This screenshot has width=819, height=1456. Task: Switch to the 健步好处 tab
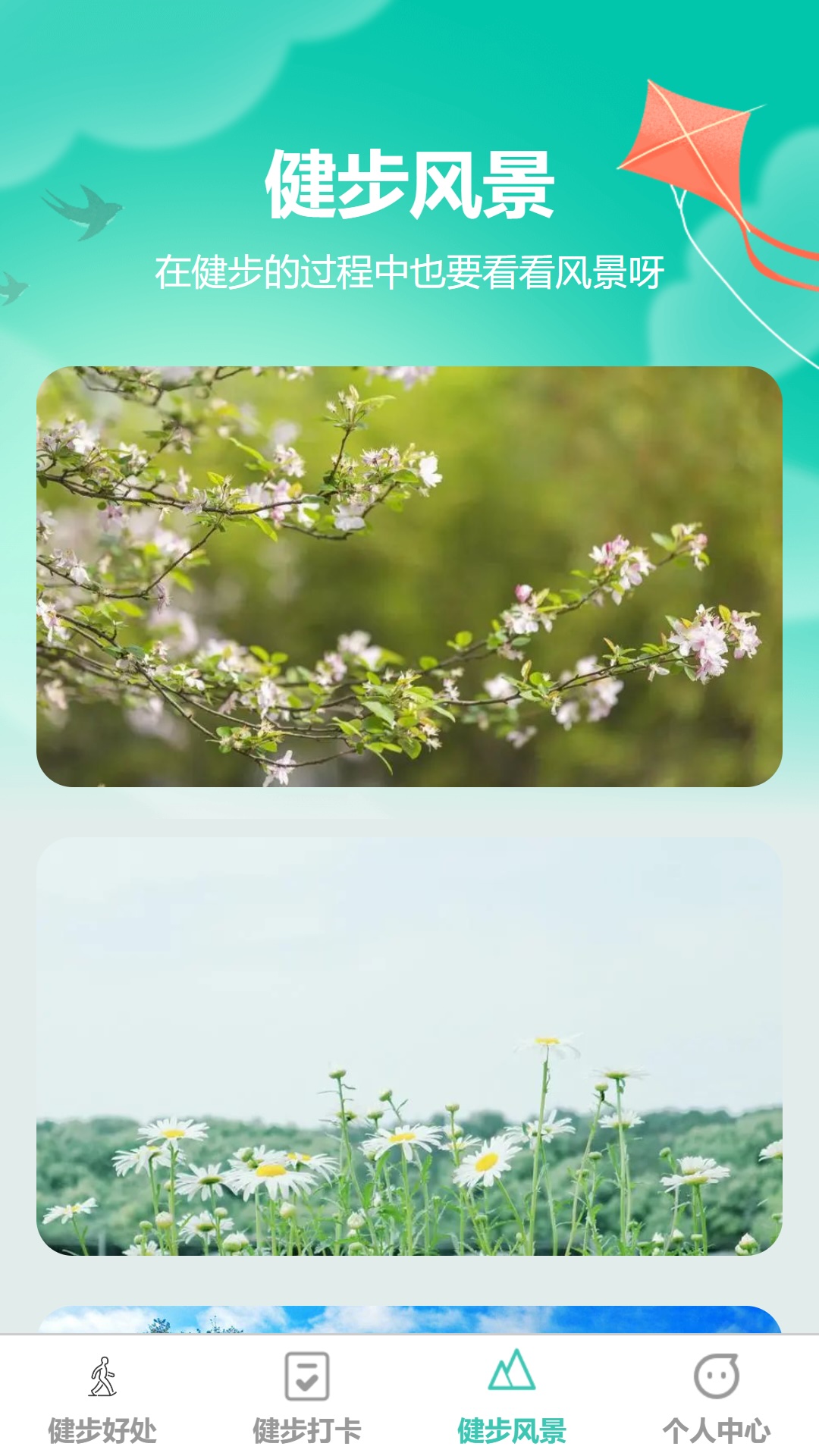102,1397
